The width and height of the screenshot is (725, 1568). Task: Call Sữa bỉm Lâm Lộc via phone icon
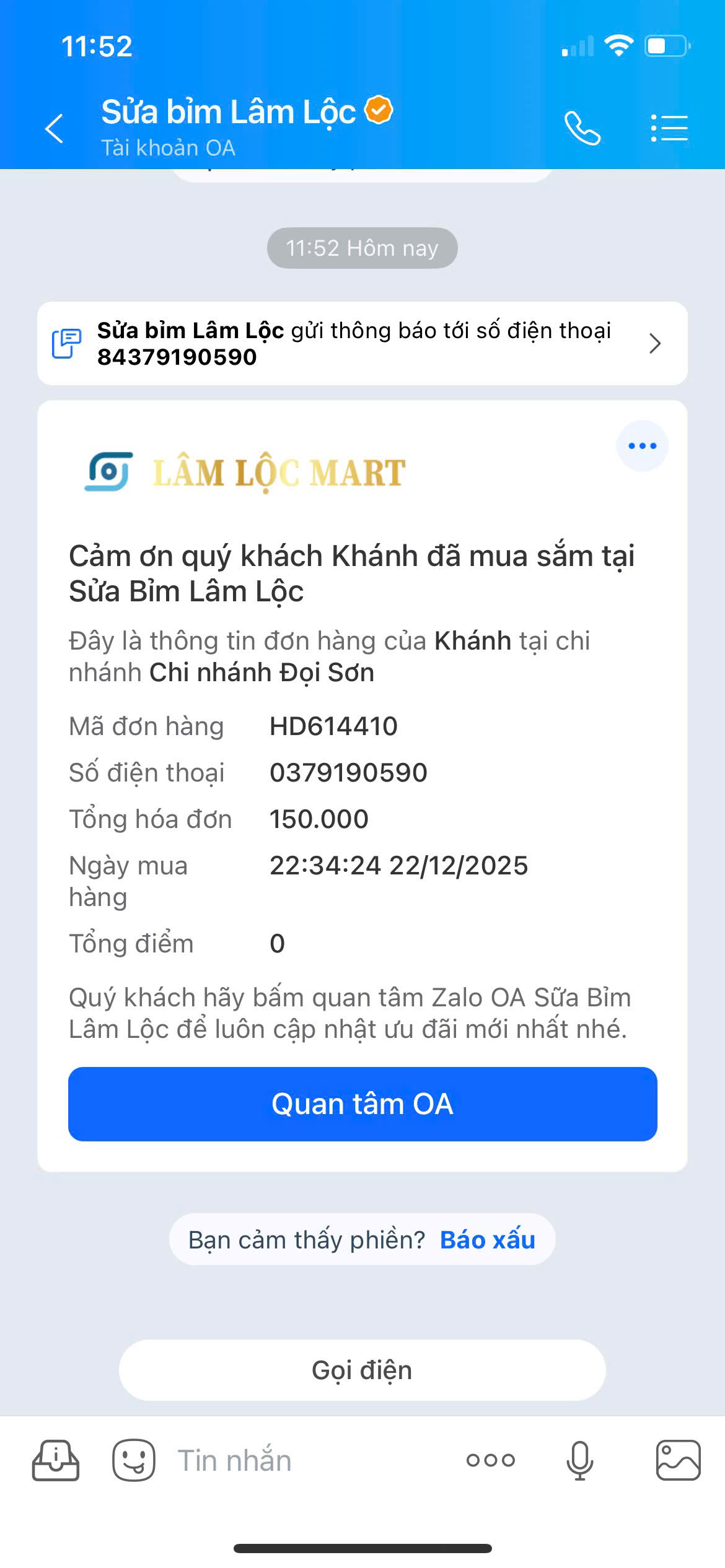click(x=582, y=129)
